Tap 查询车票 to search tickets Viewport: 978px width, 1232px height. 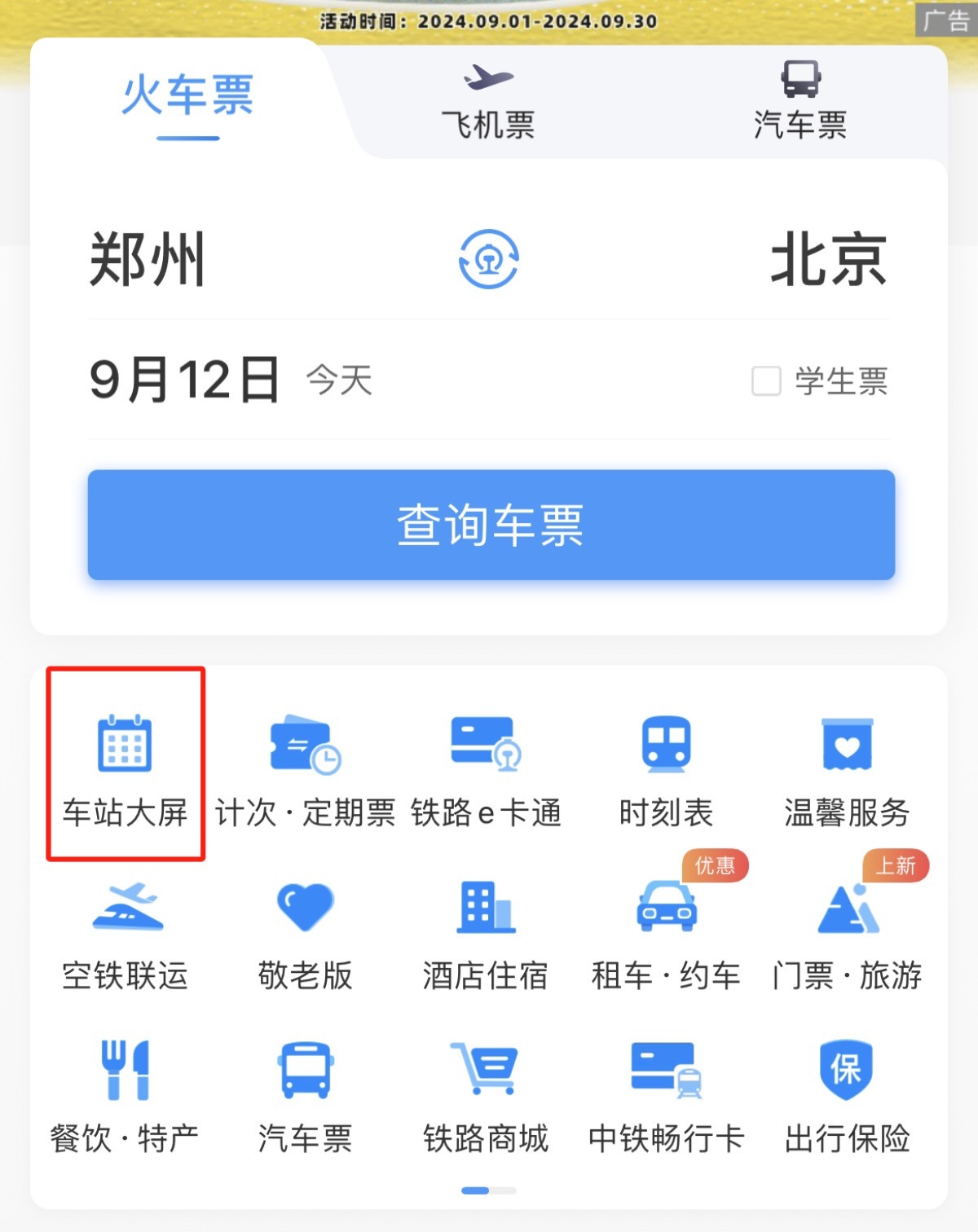pos(491,525)
